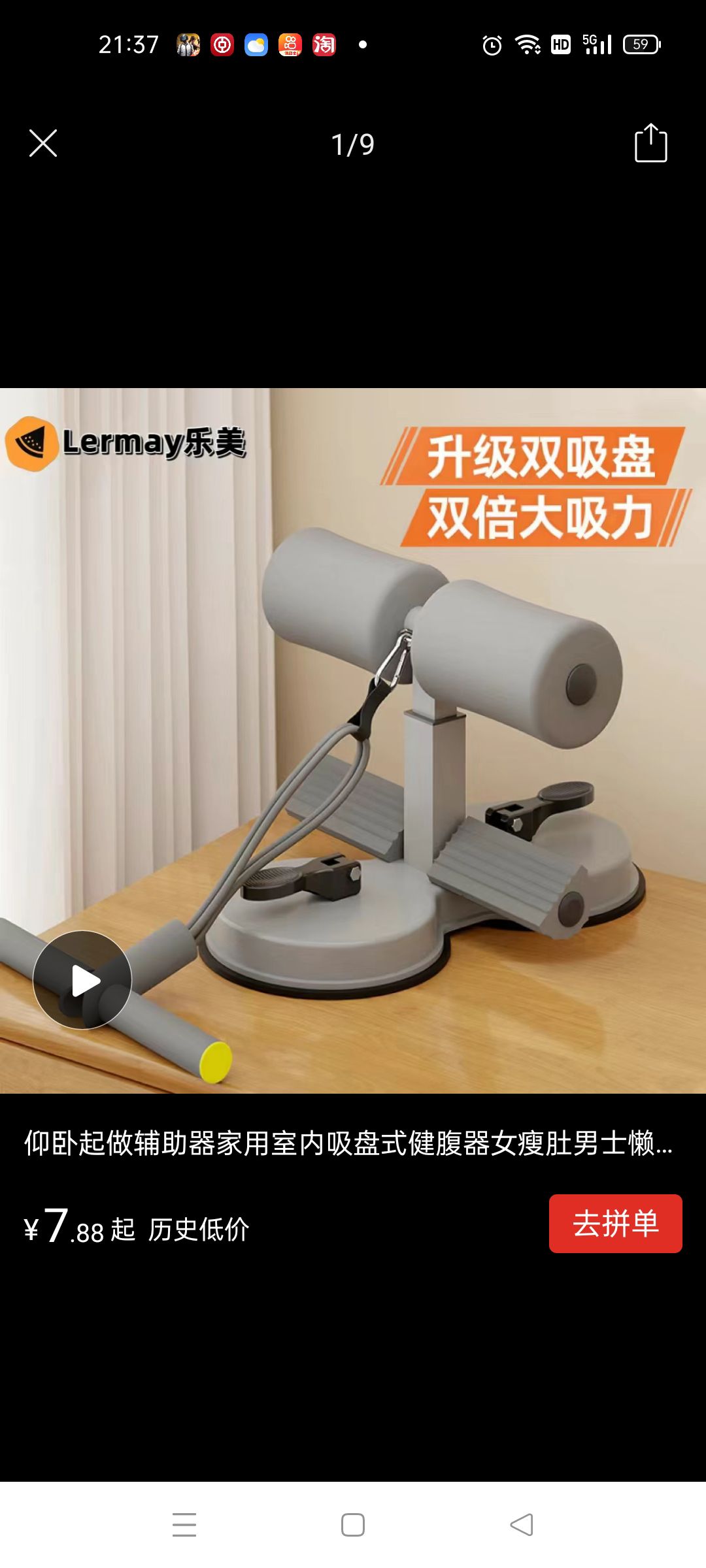Play the product video
The height and width of the screenshot is (1568, 706).
tap(82, 980)
